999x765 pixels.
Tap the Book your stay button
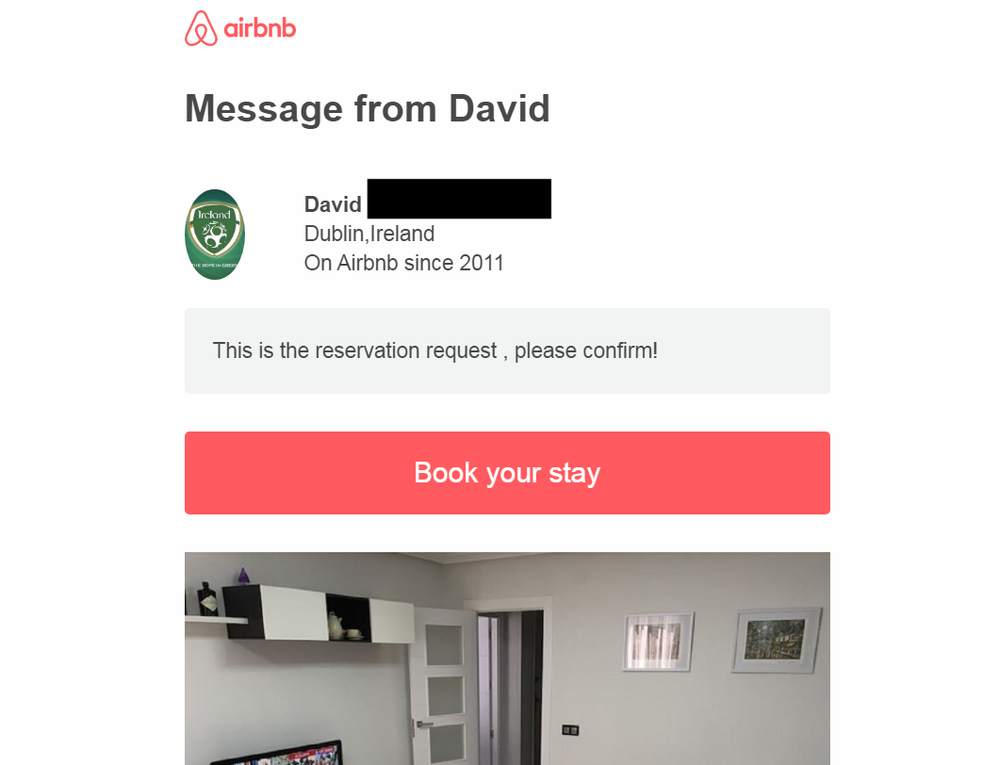[507, 473]
